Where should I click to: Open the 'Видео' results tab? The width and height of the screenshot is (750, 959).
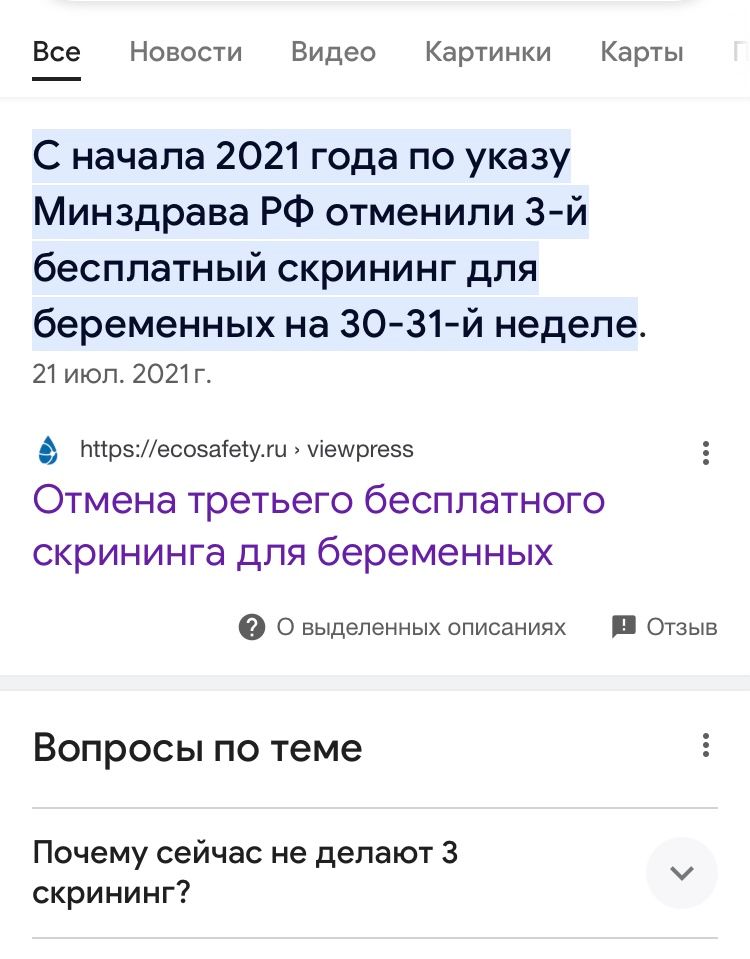[333, 52]
